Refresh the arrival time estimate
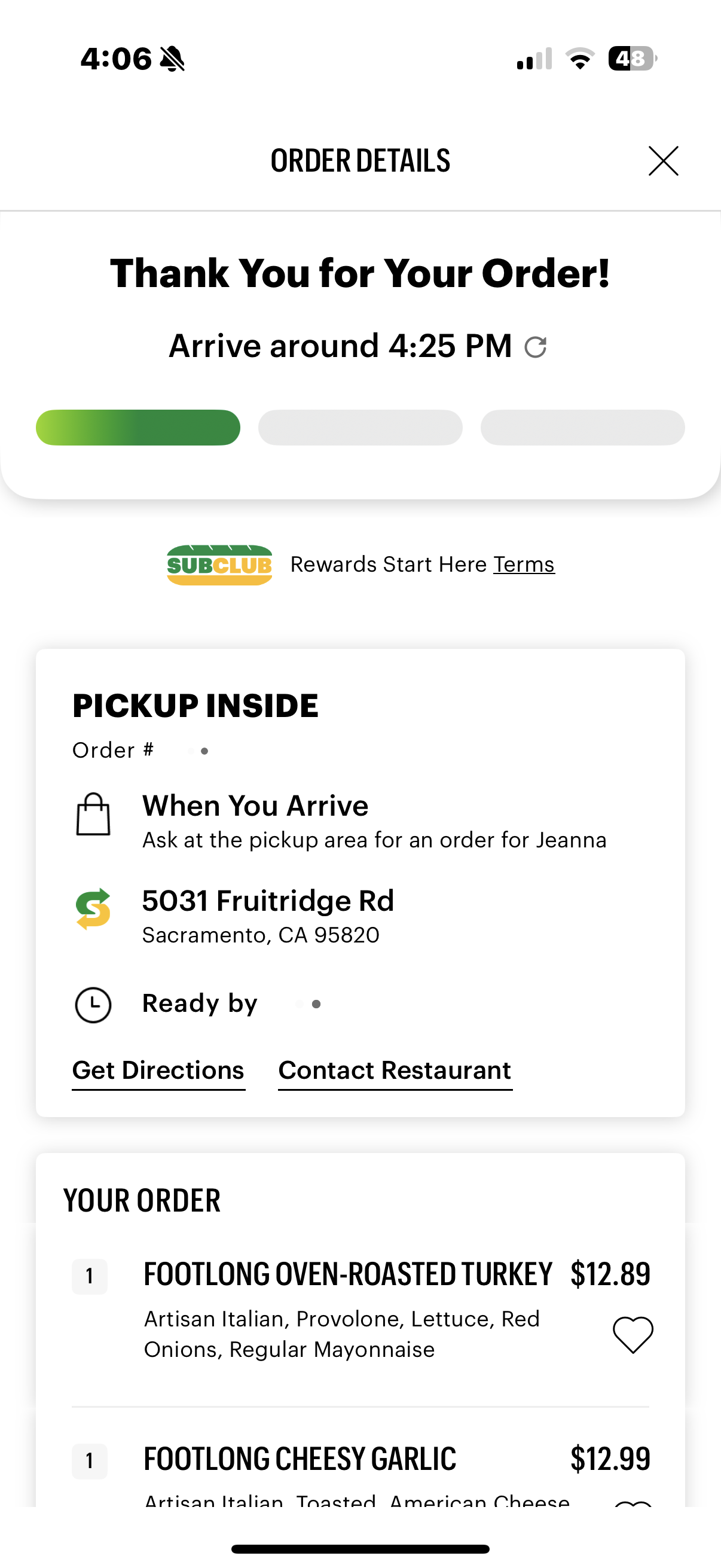The width and height of the screenshot is (721, 1568). [536, 347]
